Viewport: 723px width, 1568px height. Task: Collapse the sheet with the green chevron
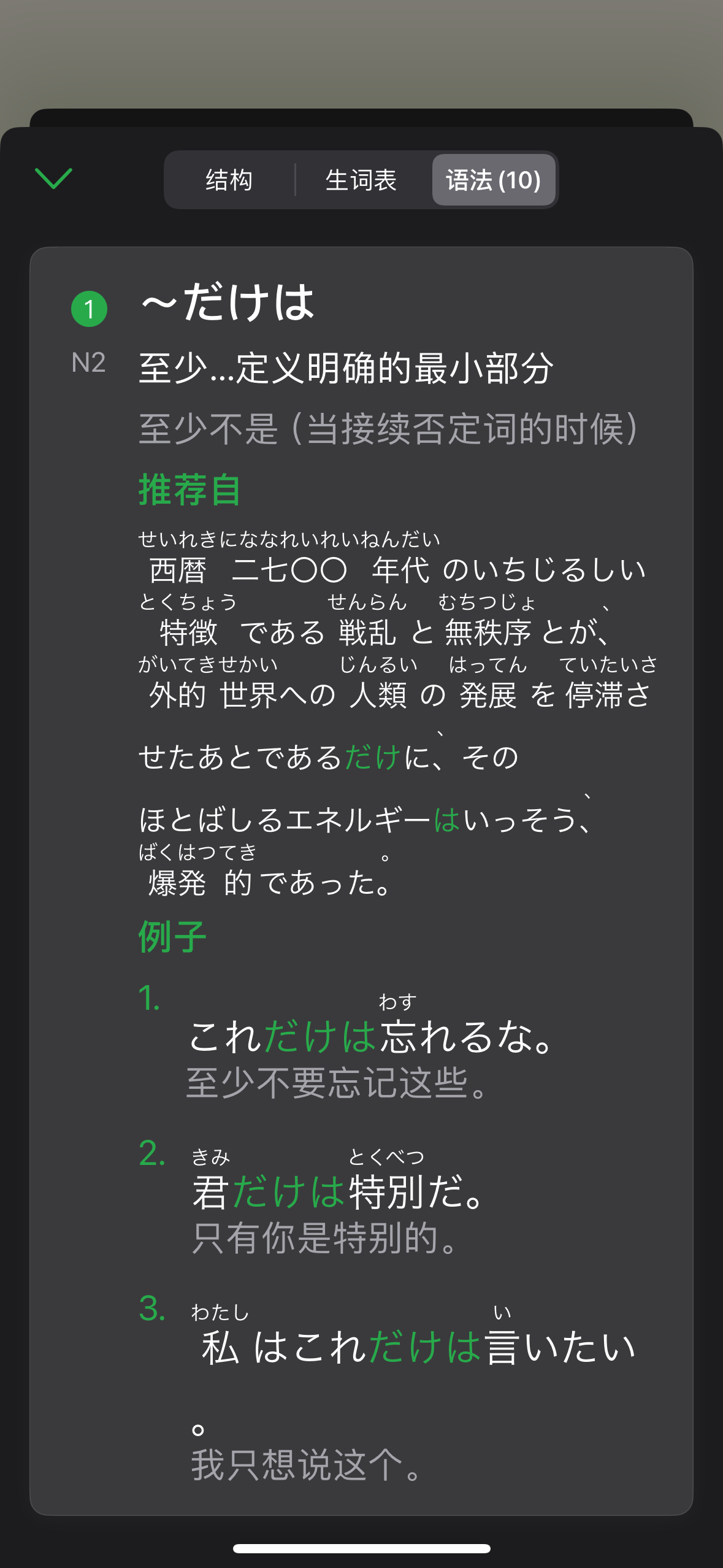click(54, 179)
